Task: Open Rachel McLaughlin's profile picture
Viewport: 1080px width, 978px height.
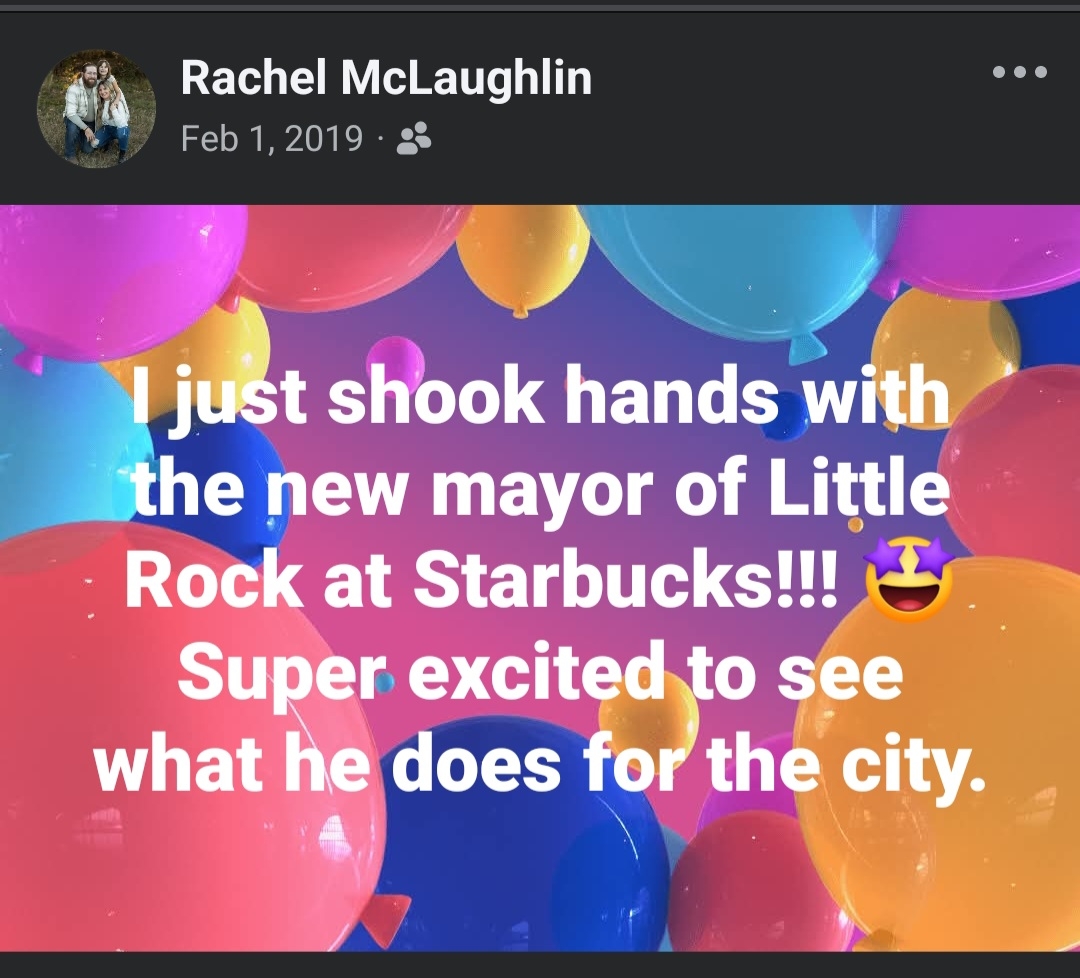Action: 96,108
